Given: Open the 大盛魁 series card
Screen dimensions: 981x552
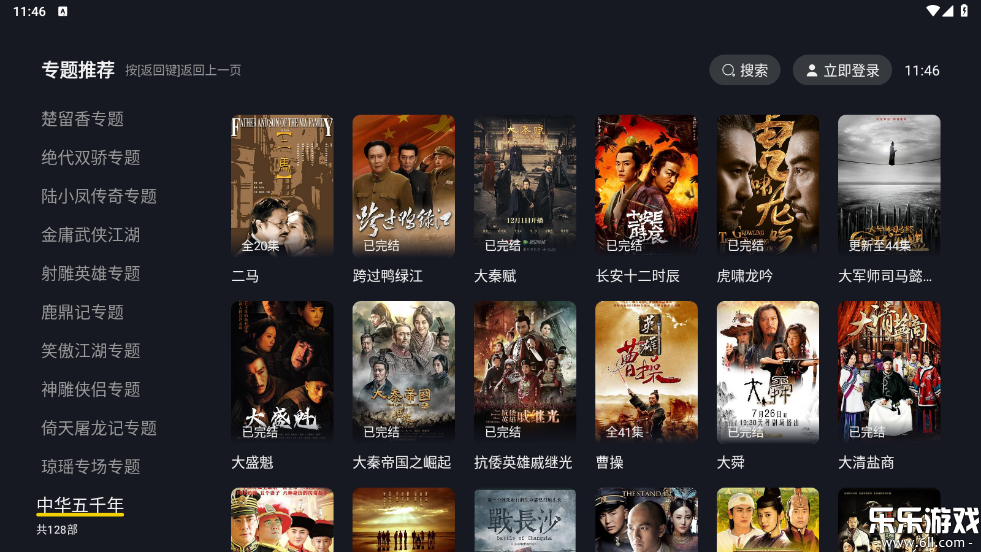Looking at the screenshot, I should (282, 372).
